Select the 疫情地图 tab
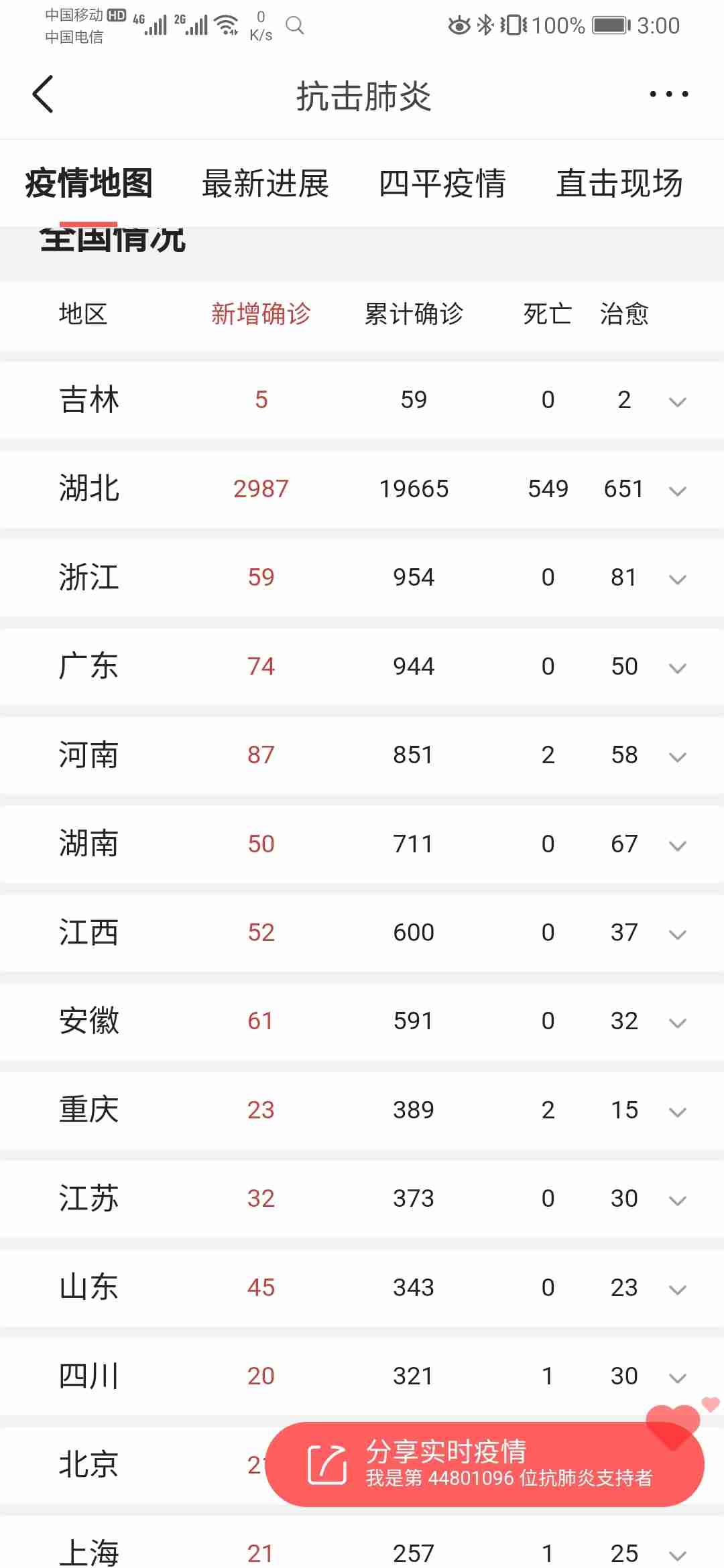This screenshot has height=1568, width=724. click(89, 184)
